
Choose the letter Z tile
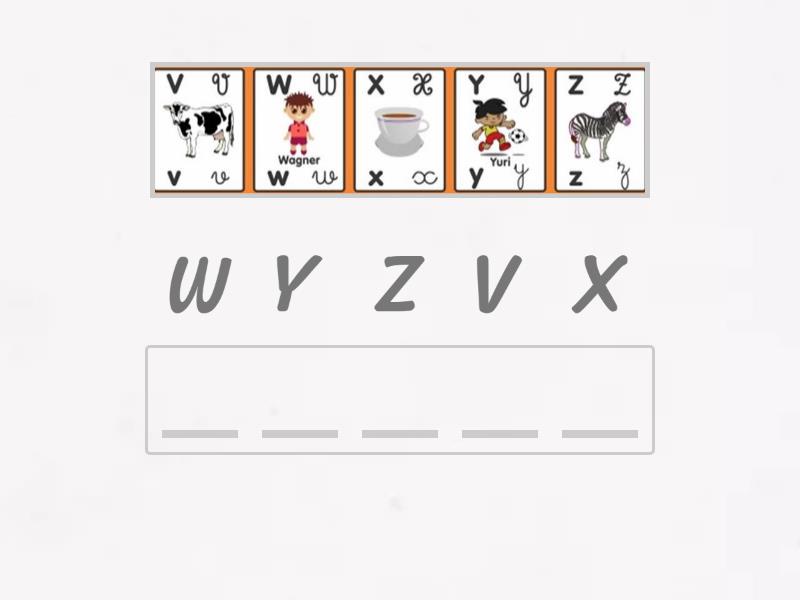click(x=398, y=284)
